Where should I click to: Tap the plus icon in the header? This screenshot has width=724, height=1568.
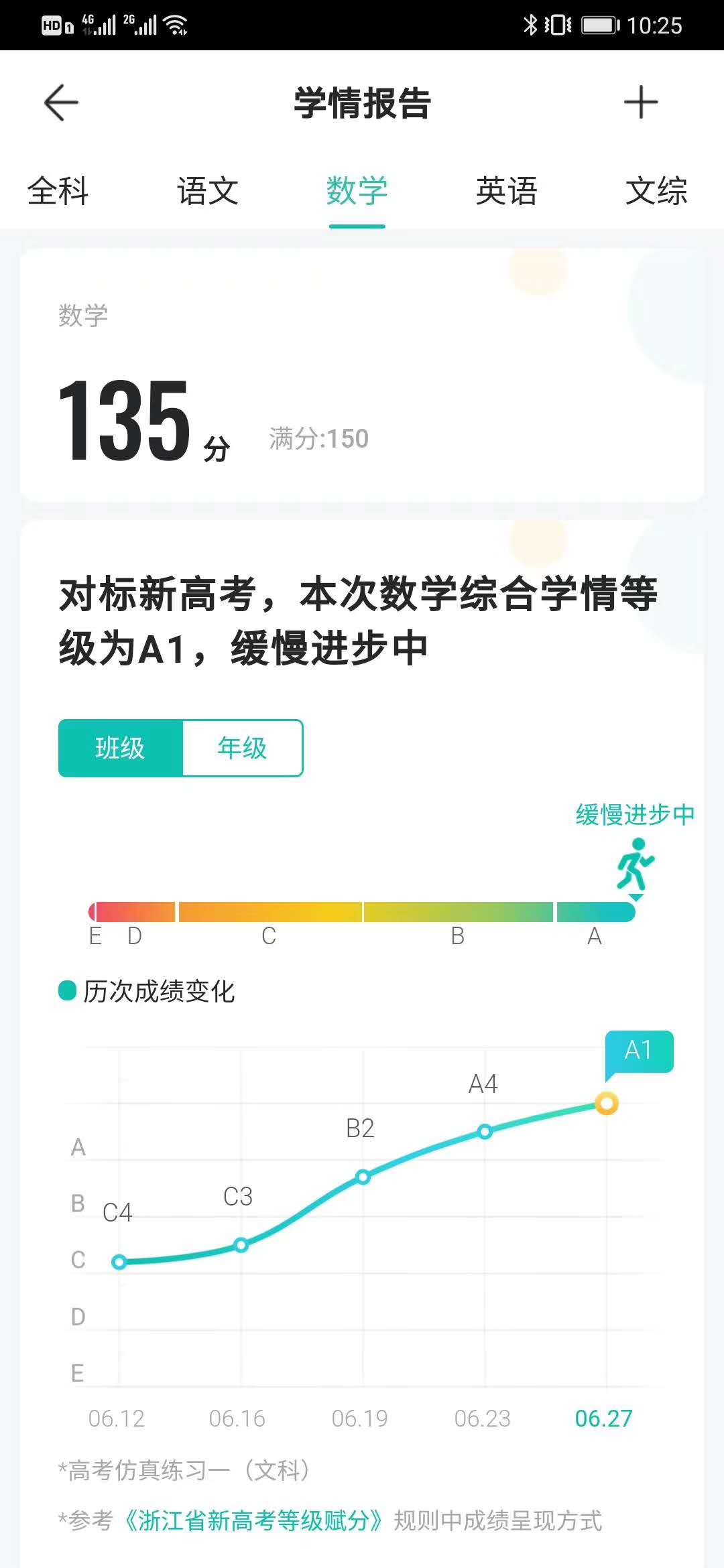pyautogui.click(x=641, y=103)
